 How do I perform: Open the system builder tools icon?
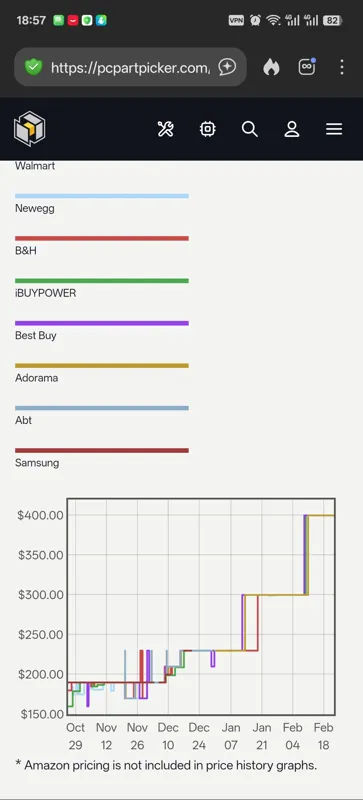(x=165, y=129)
